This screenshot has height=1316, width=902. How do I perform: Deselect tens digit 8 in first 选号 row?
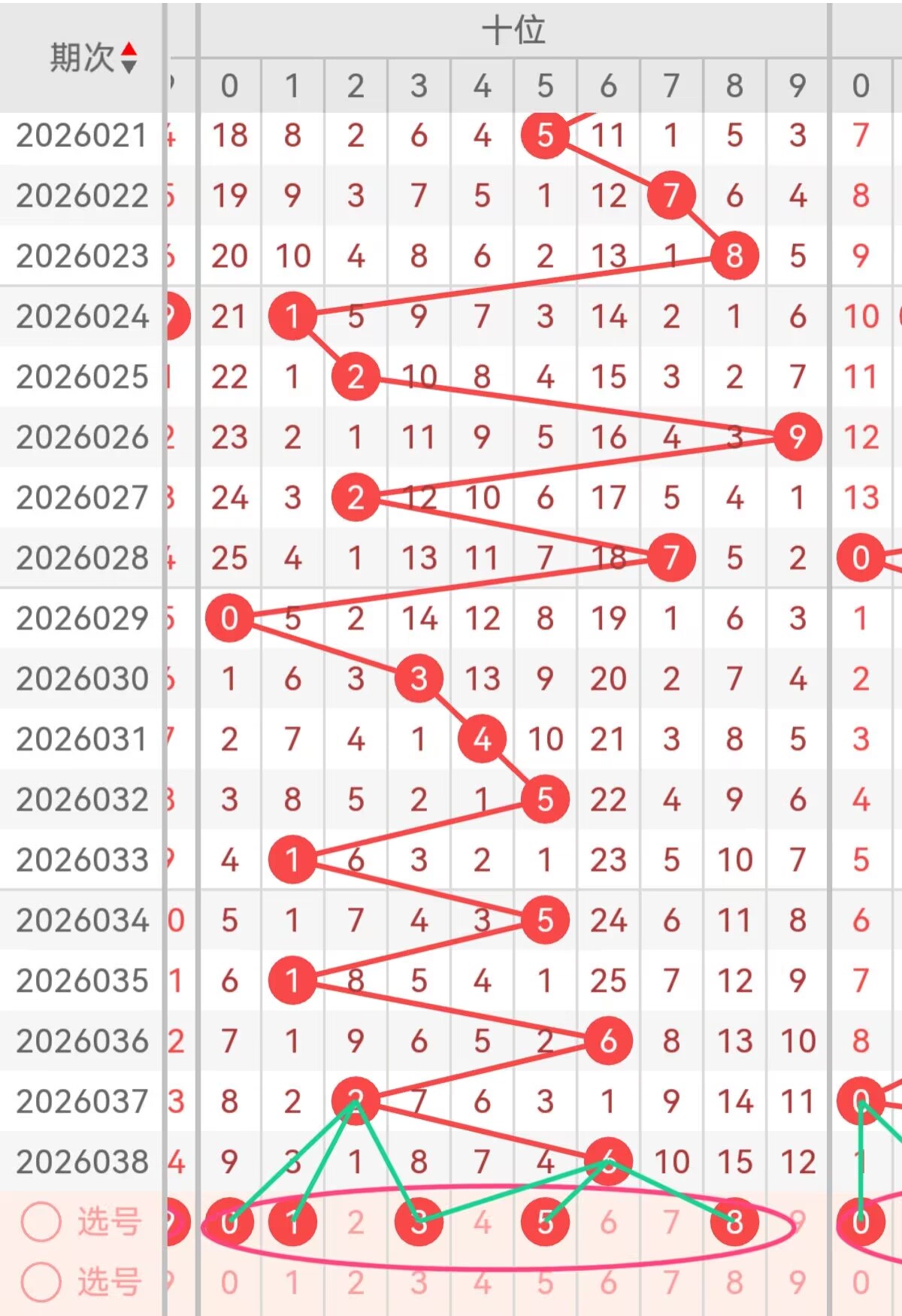[734, 1223]
